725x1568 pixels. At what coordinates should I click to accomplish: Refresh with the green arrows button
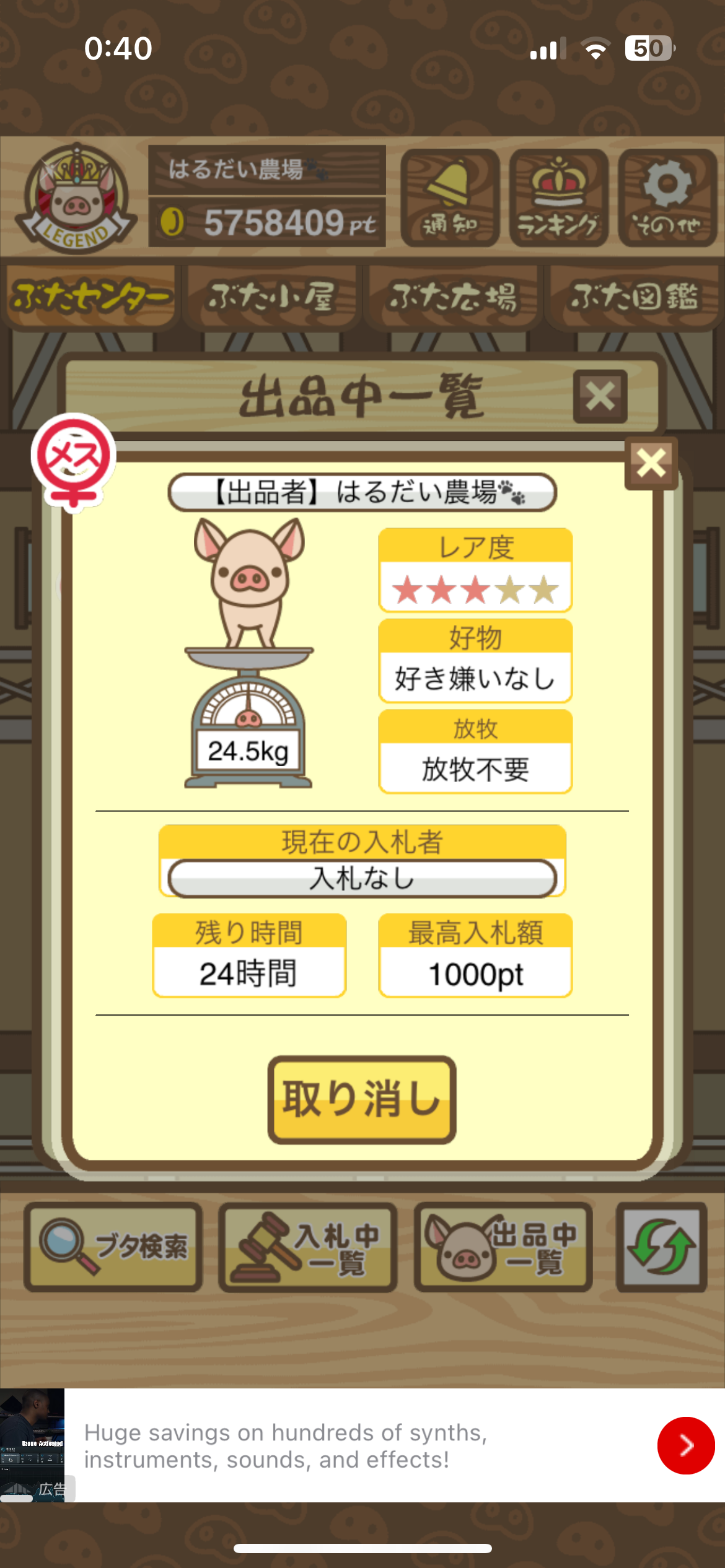coord(661,1247)
